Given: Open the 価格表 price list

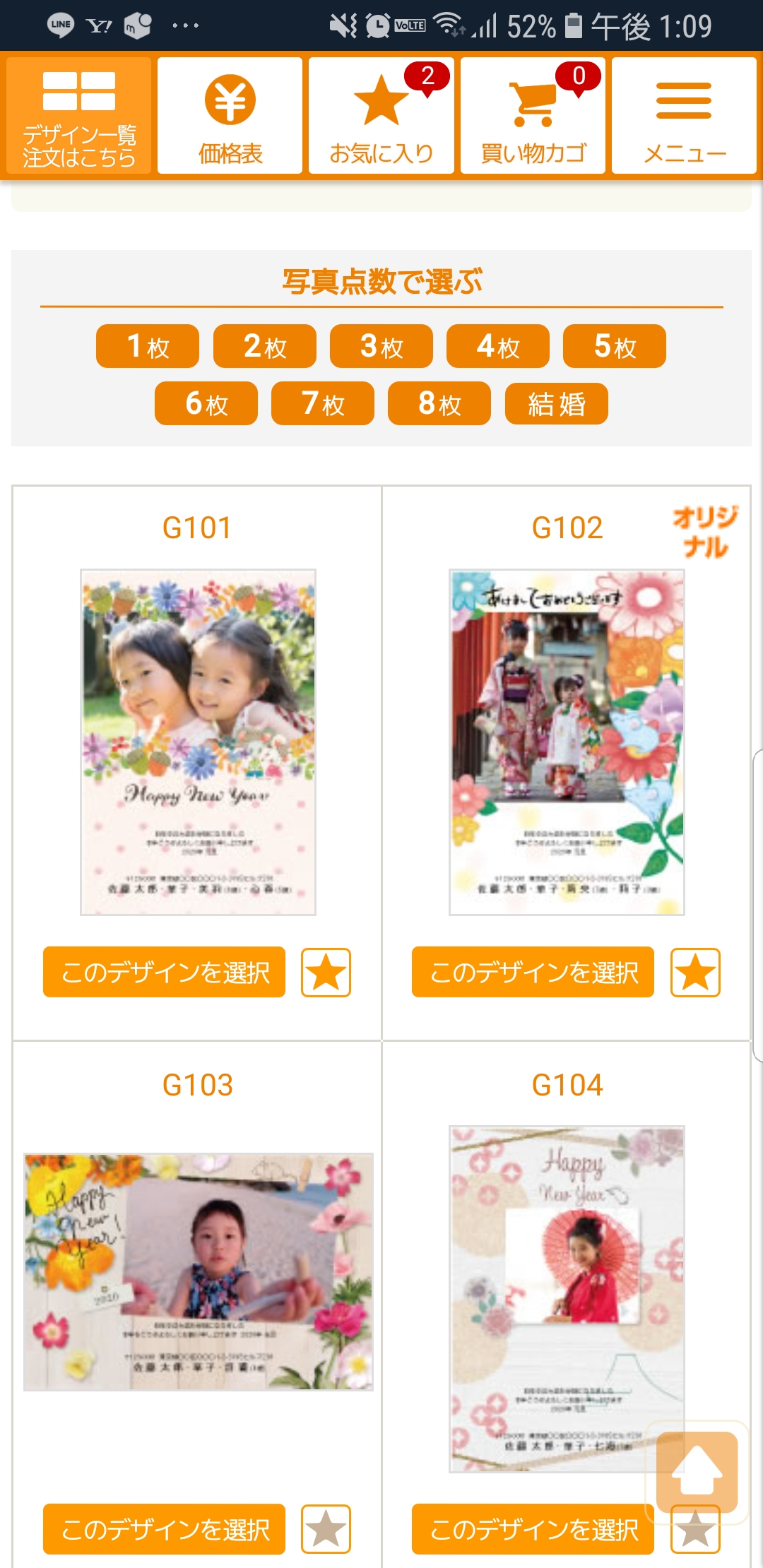Looking at the screenshot, I should click(230, 115).
